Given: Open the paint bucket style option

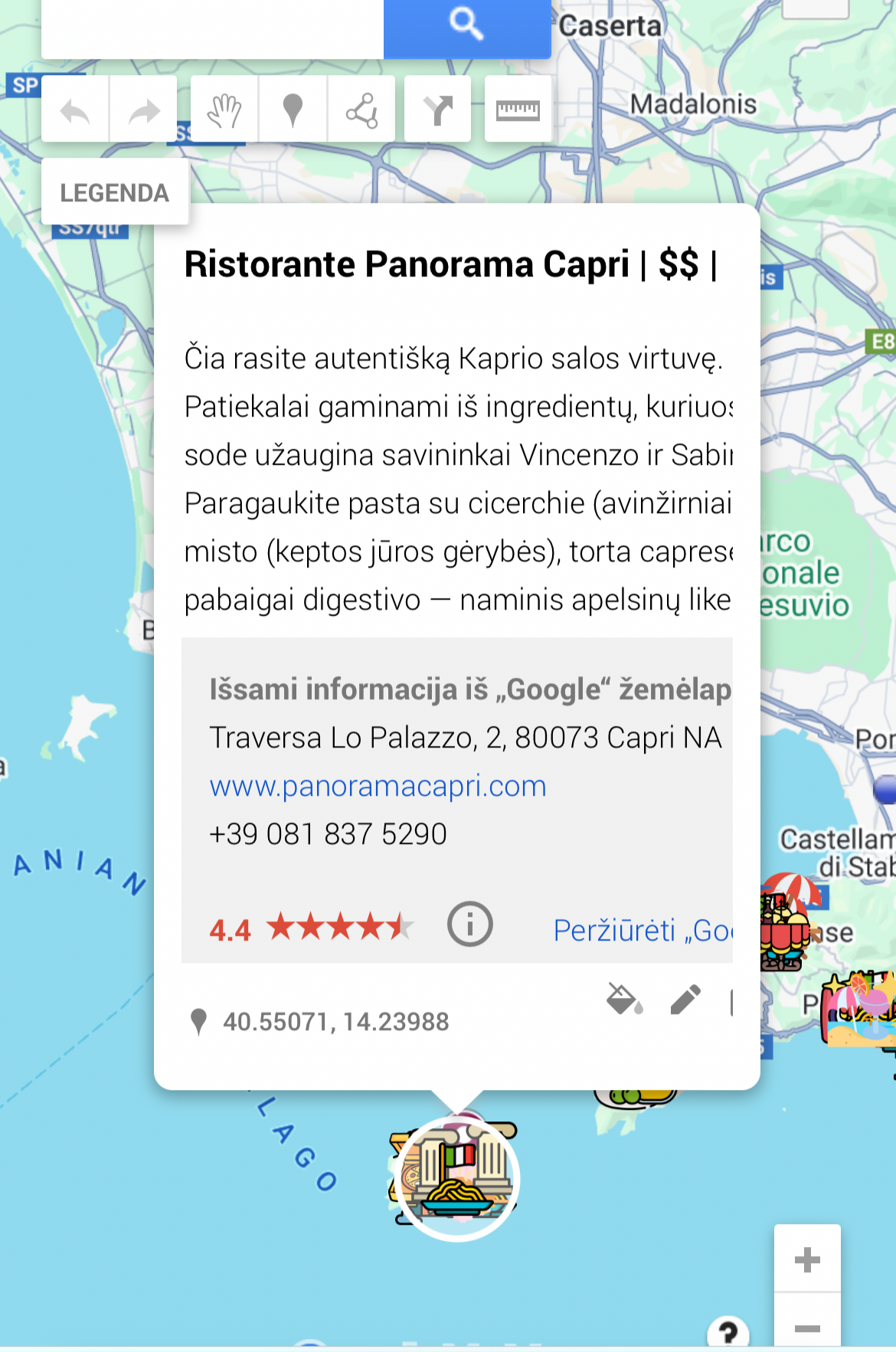Looking at the screenshot, I should [624, 1000].
